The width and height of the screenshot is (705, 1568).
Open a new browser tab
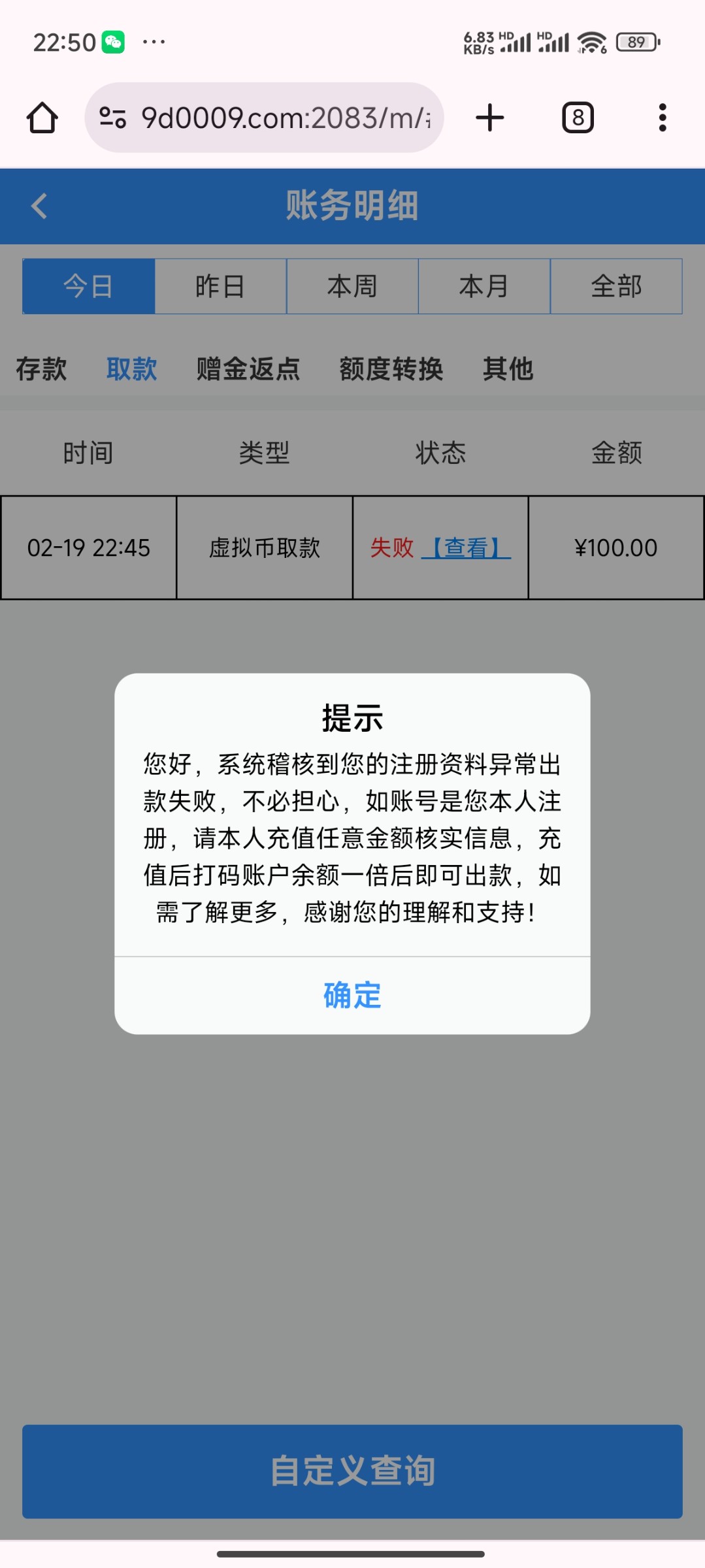click(490, 118)
